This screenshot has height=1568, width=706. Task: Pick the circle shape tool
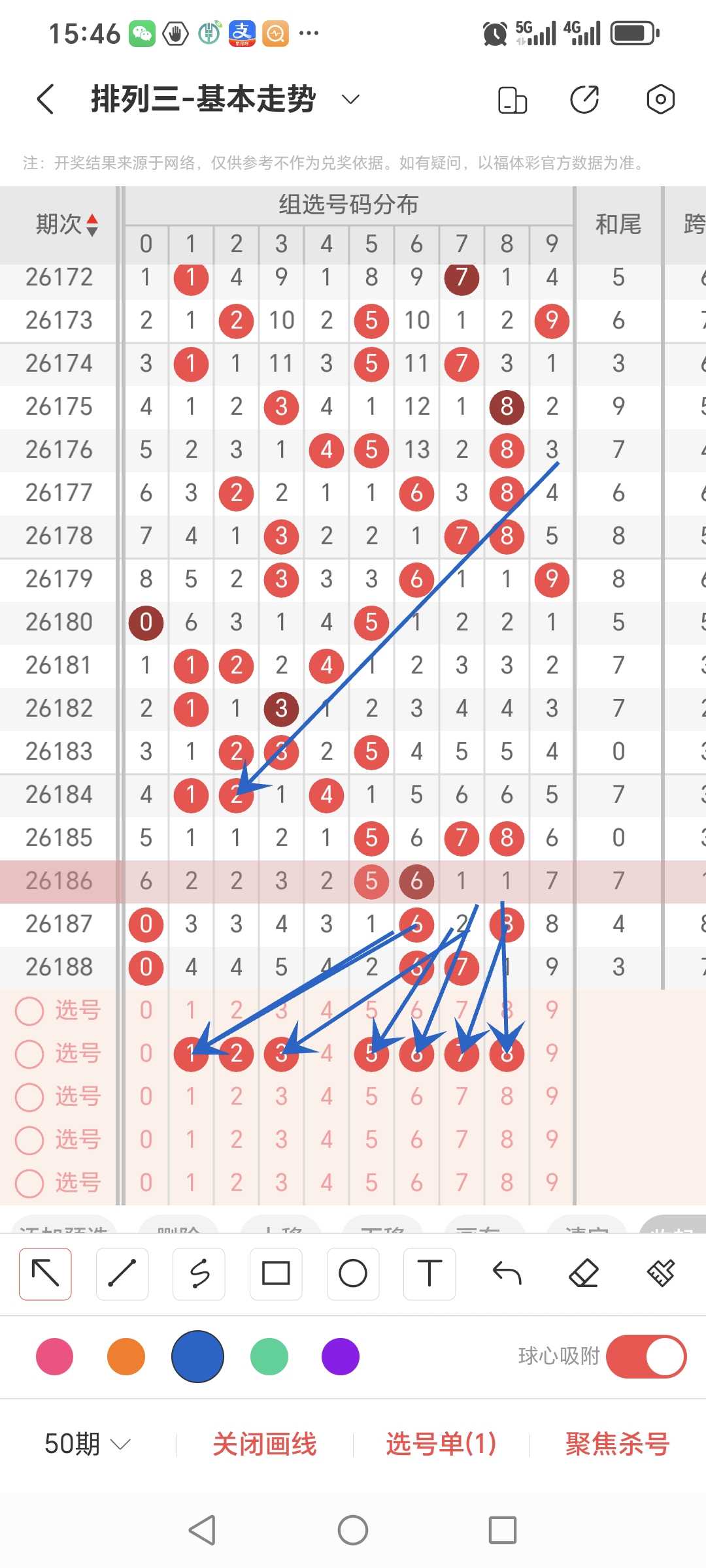(x=353, y=1273)
